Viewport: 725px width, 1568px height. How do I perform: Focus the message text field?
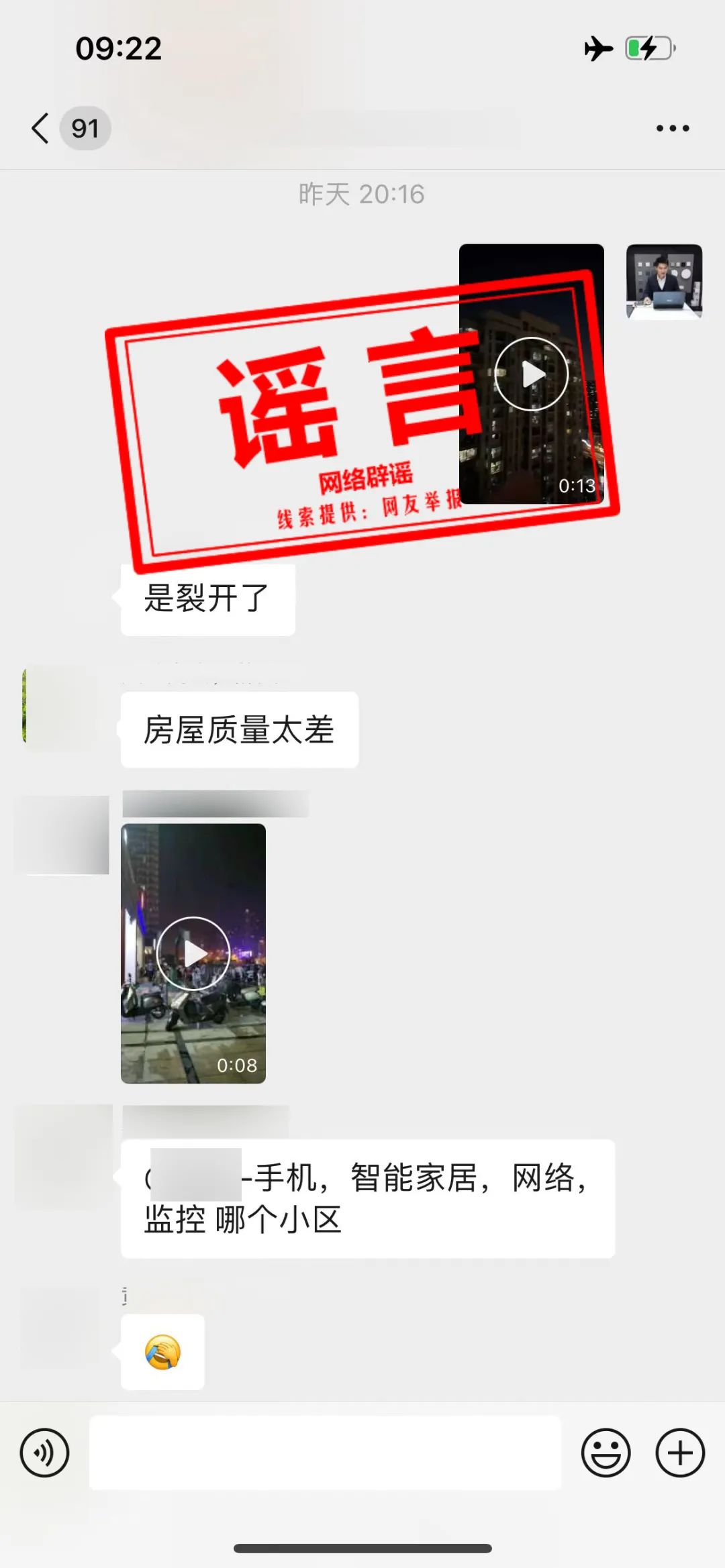pyautogui.click(x=325, y=1453)
